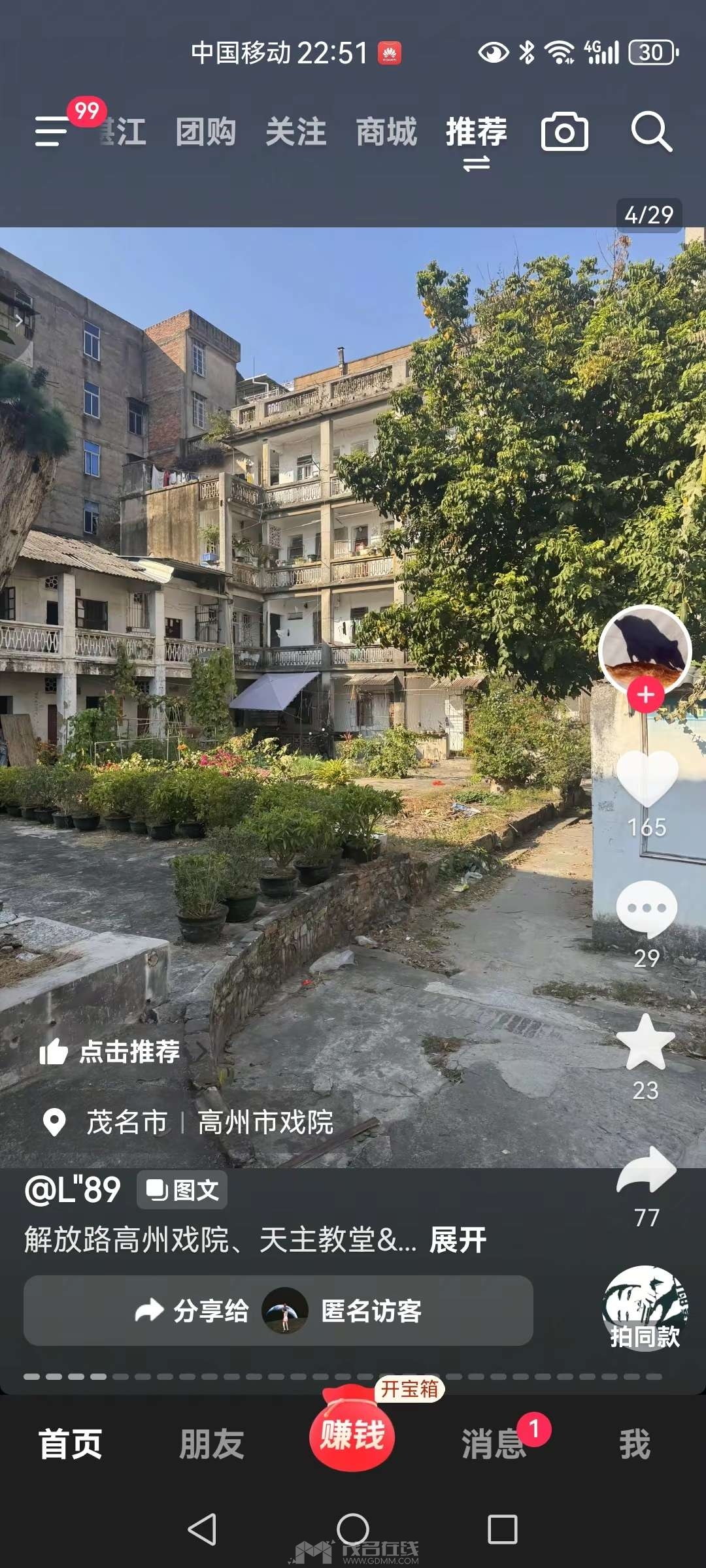Follow the author via red plus button
The image size is (706, 1568).
645,694
